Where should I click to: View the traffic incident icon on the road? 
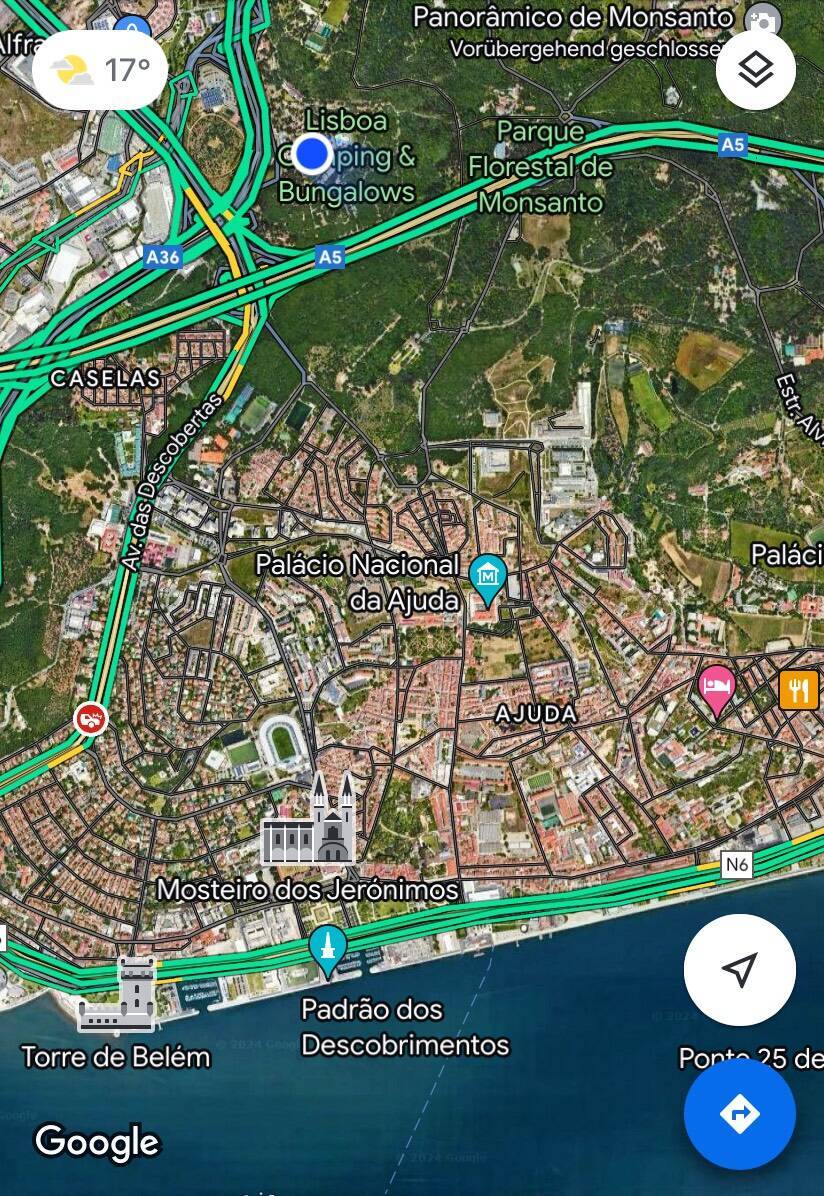[x=90, y=718]
